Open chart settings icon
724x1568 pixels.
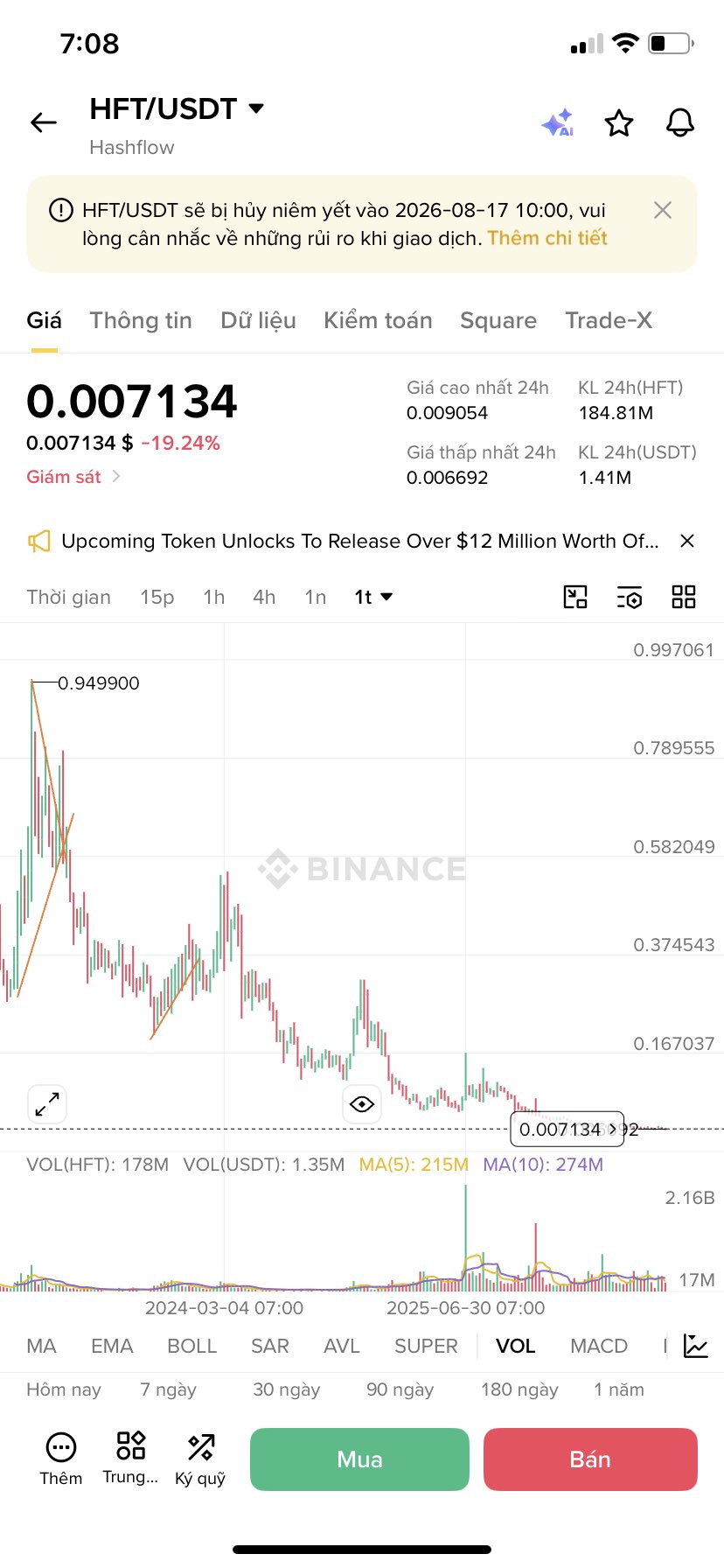tap(630, 597)
